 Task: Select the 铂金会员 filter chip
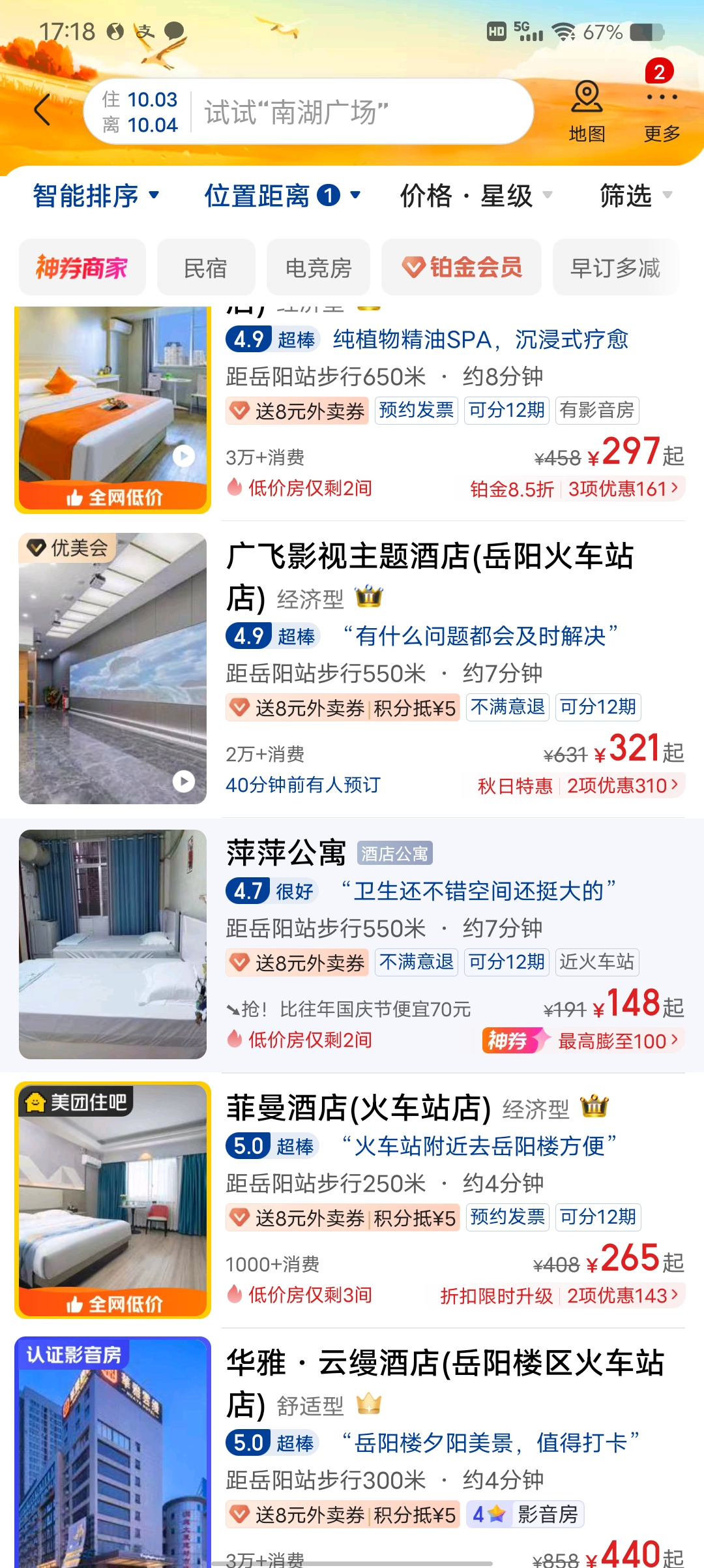462,267
